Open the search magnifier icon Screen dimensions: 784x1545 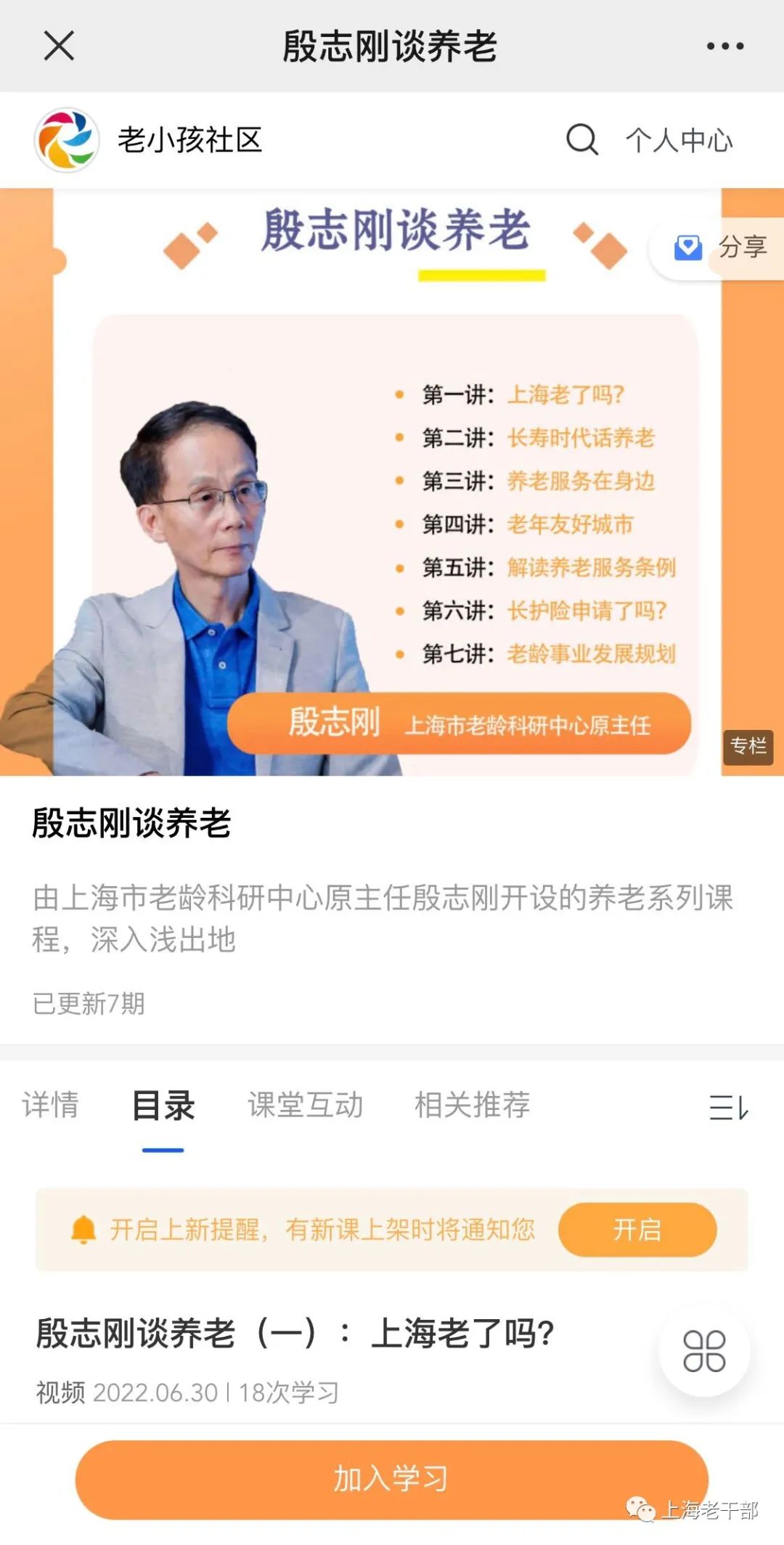pos(581,139)
